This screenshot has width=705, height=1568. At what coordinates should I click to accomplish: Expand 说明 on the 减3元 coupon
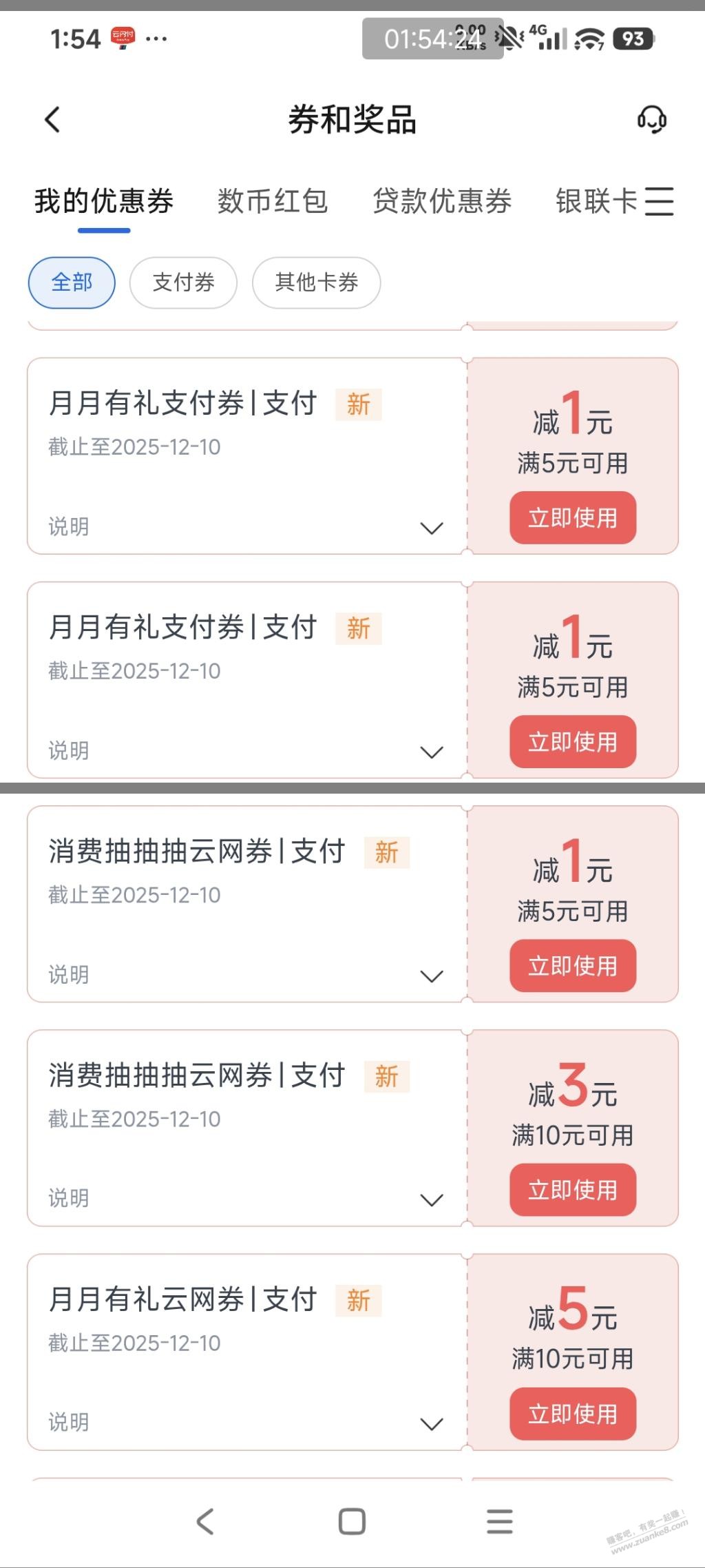tap(432, 1200)
